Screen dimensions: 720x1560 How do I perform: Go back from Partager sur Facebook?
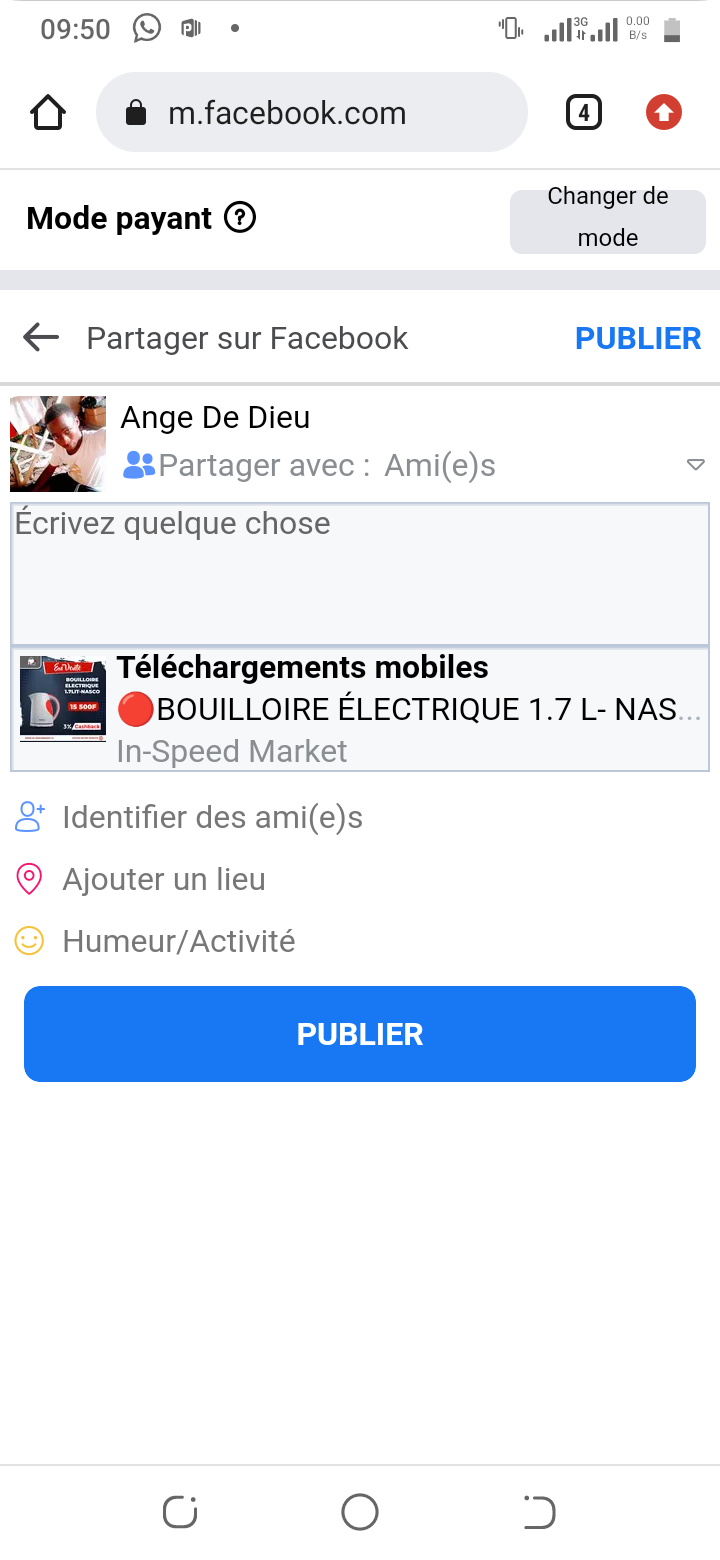click(41, 338)
